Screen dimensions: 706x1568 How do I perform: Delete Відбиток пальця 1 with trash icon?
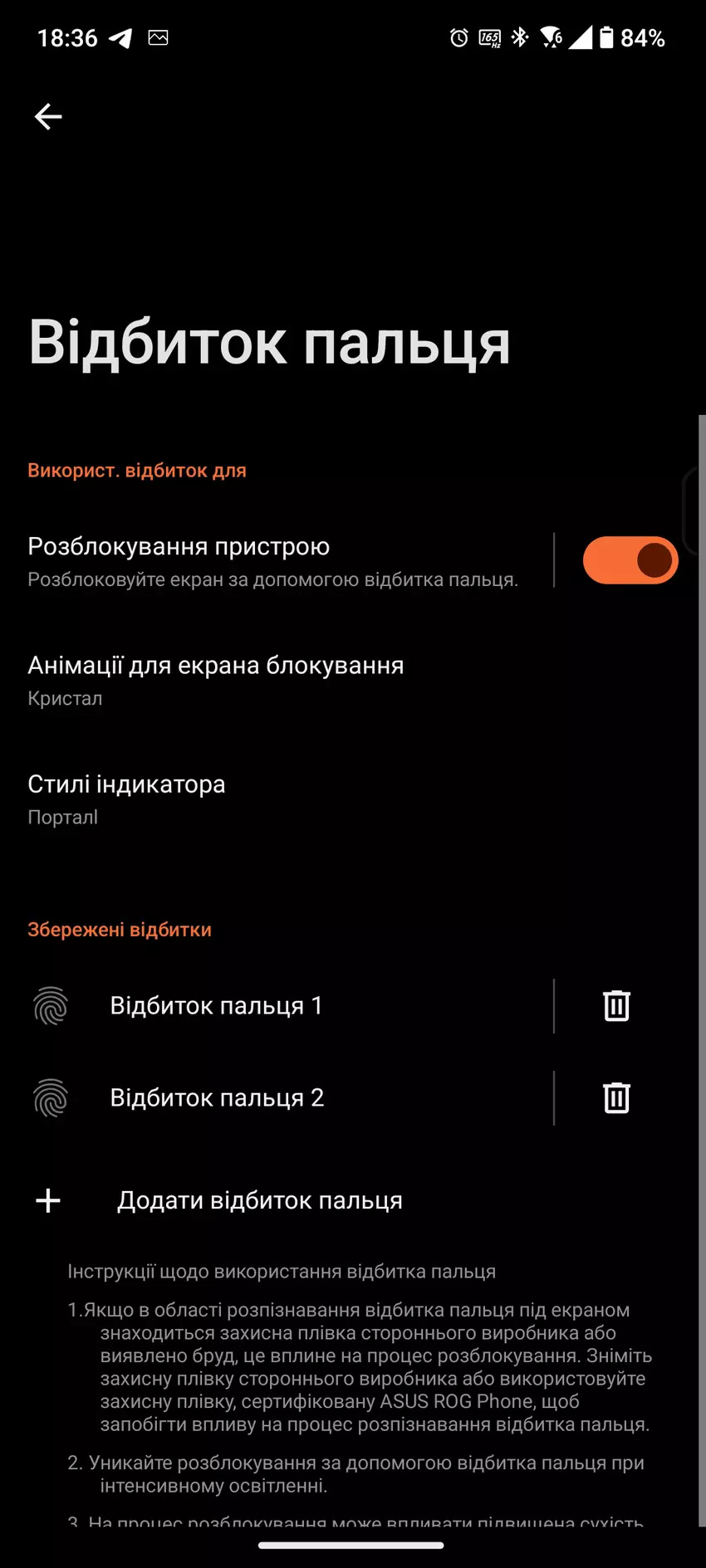tap(616, 1005)
